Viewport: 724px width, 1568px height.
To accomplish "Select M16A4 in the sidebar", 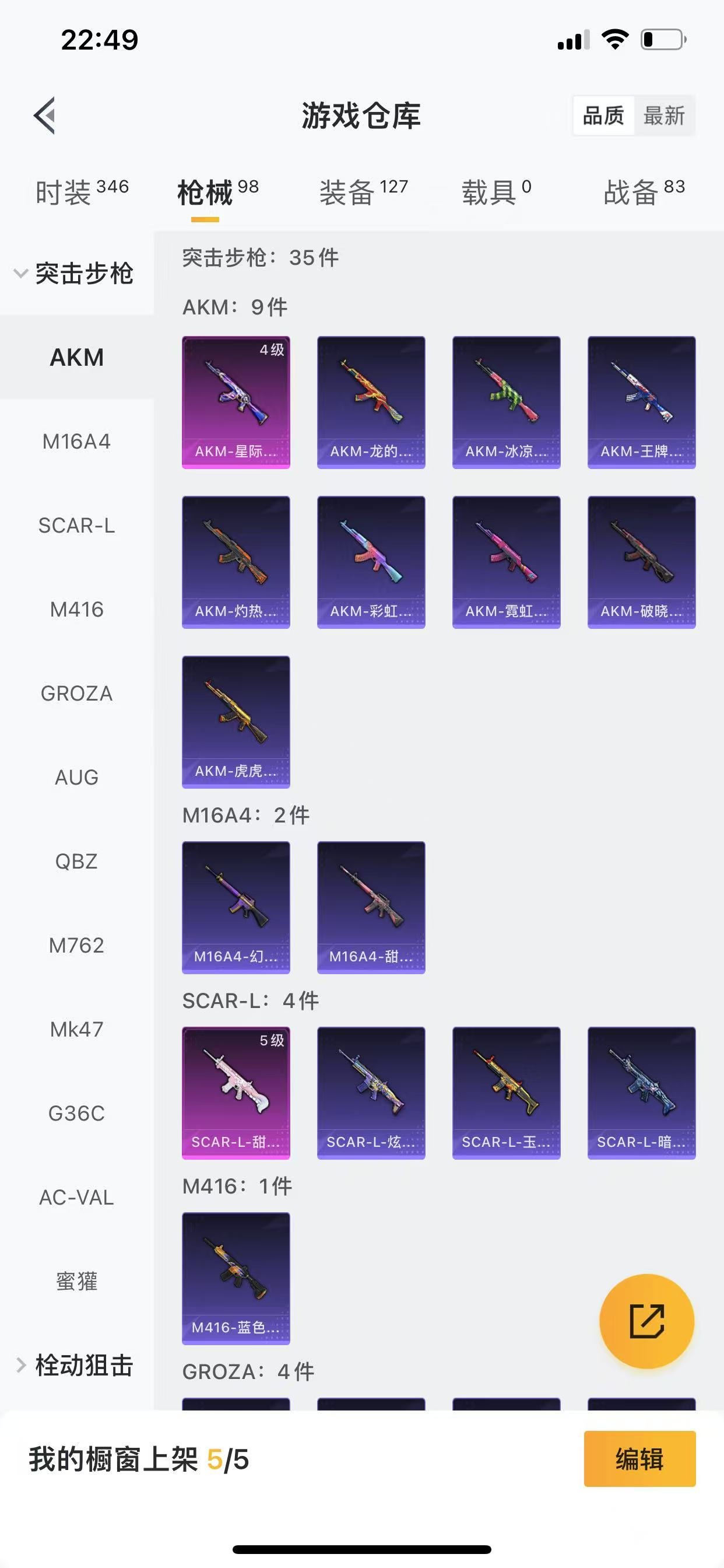I will point(77,442).
